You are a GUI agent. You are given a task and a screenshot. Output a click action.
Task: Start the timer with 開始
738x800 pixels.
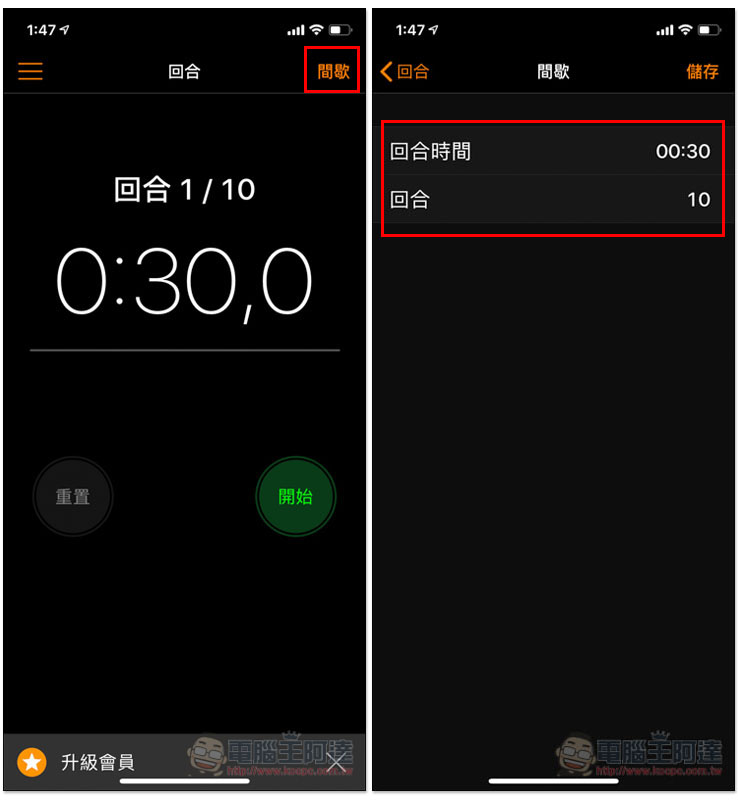295,497
